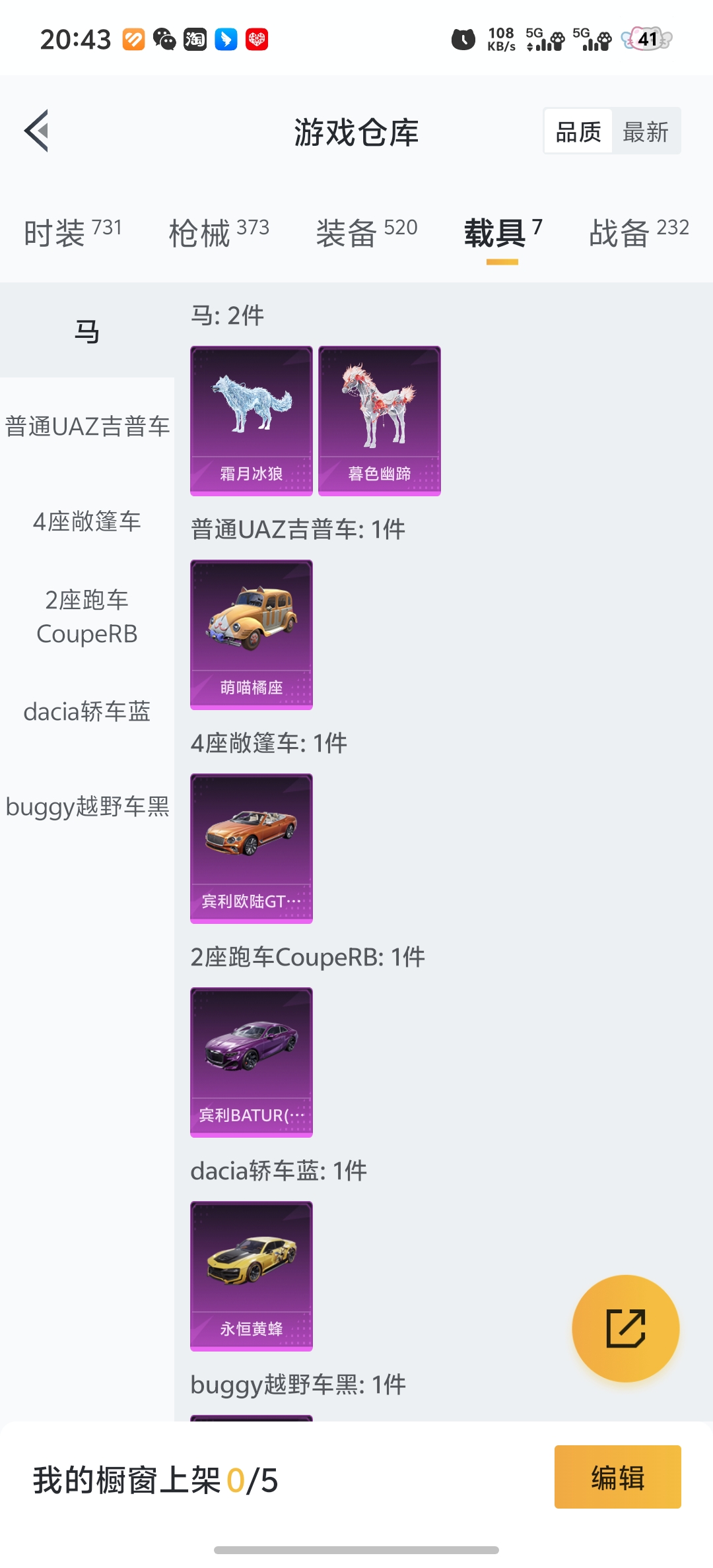Open the share/export icon in yellow circle
Image resolution: width=713 pixels, height=1568 pixels.
627,1328
